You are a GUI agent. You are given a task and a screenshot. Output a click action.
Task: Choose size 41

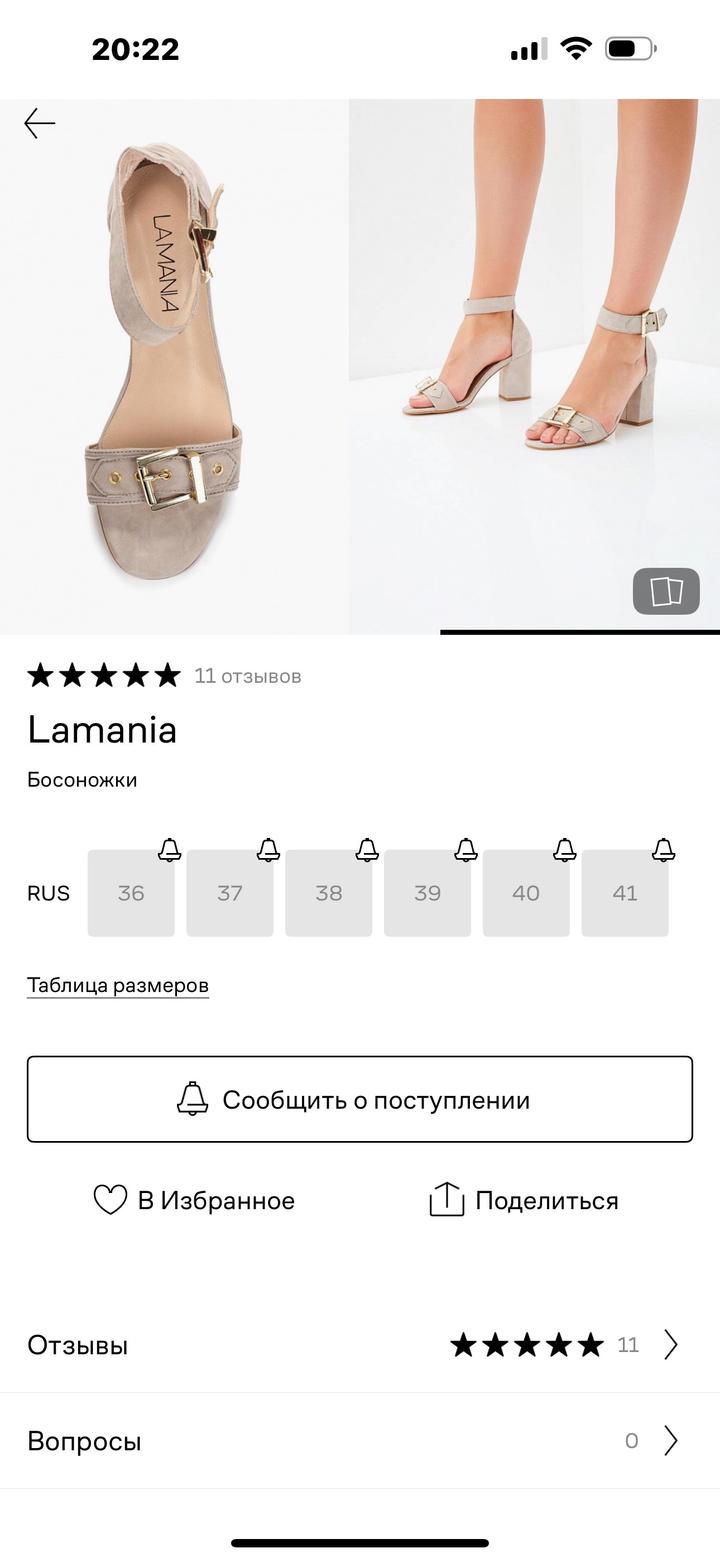coord(625,893)
